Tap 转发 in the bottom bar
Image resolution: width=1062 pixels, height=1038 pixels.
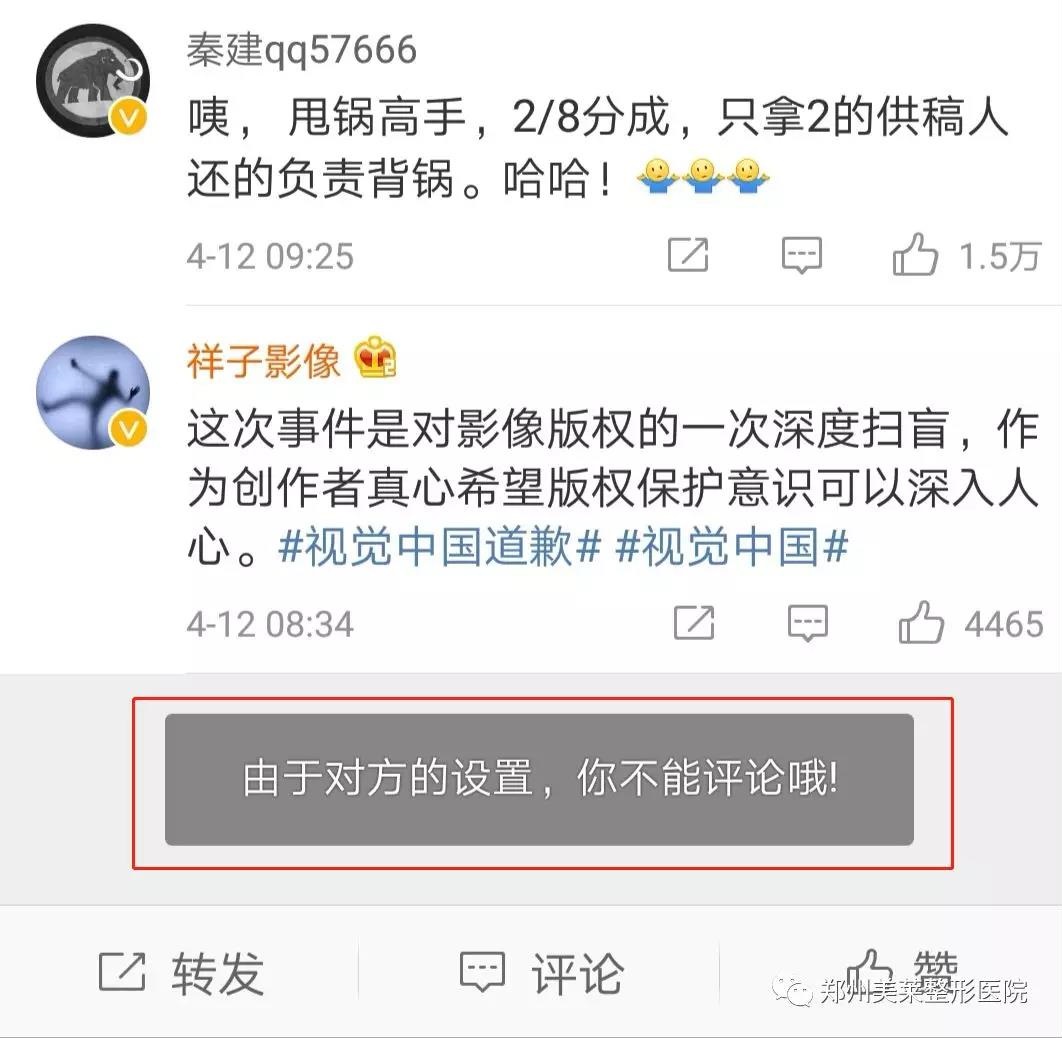coord(181,972)
